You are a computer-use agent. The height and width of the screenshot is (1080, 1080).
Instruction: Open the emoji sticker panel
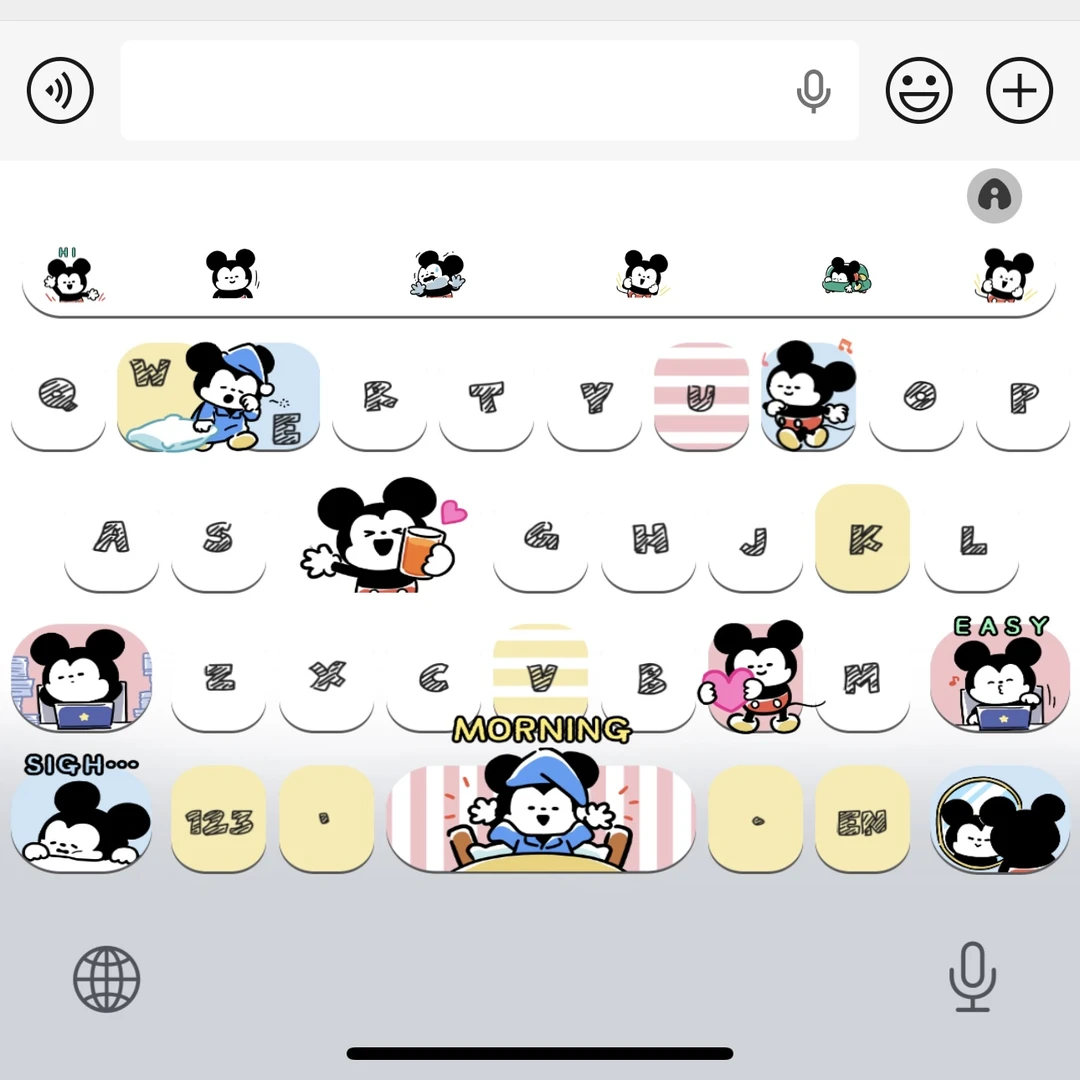click(918, 90)
